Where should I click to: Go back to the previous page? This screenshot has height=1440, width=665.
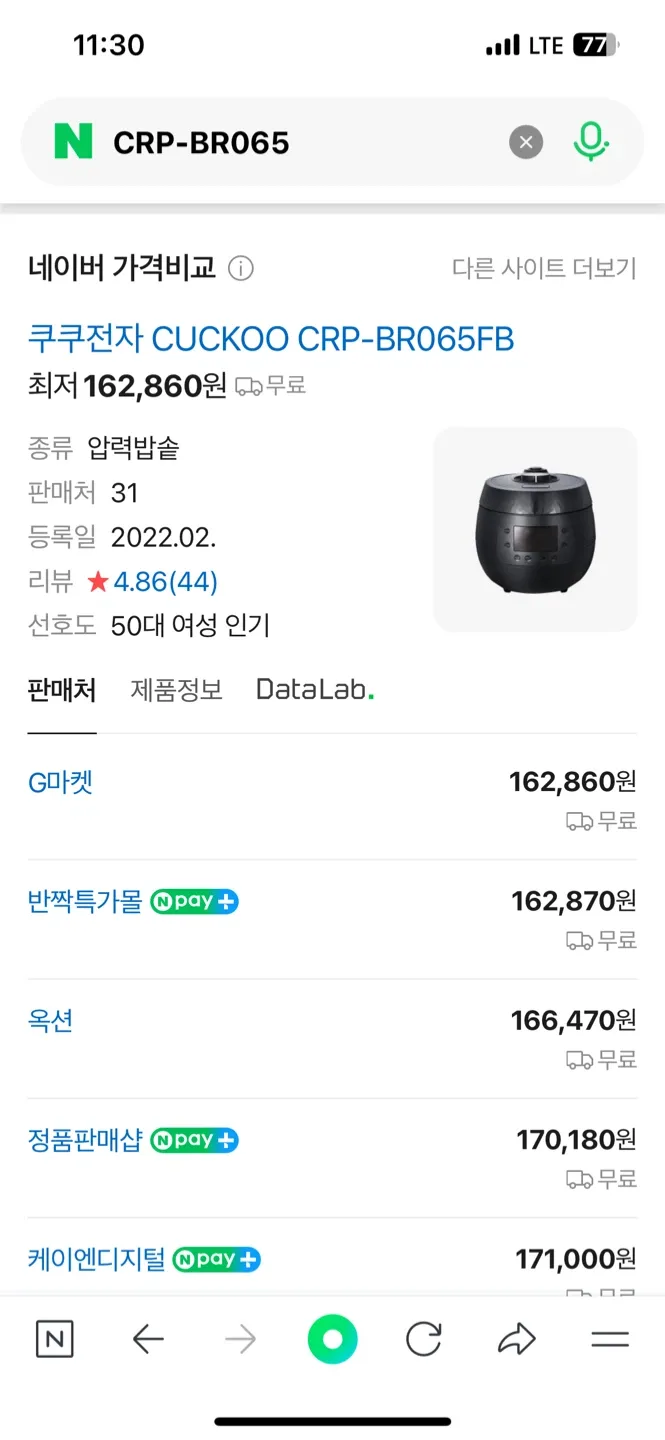148,1340
